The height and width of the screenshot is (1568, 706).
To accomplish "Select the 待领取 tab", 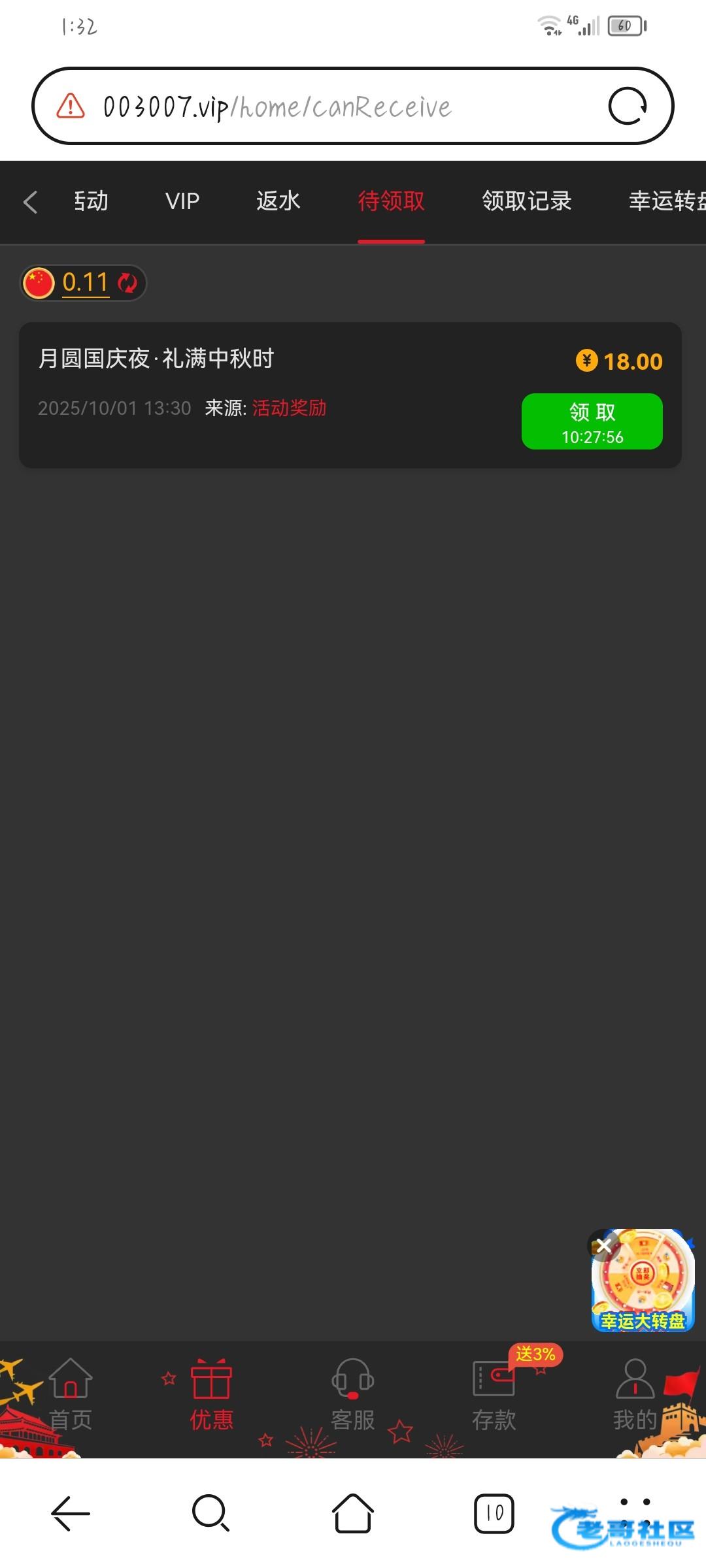I will [391, 201].
